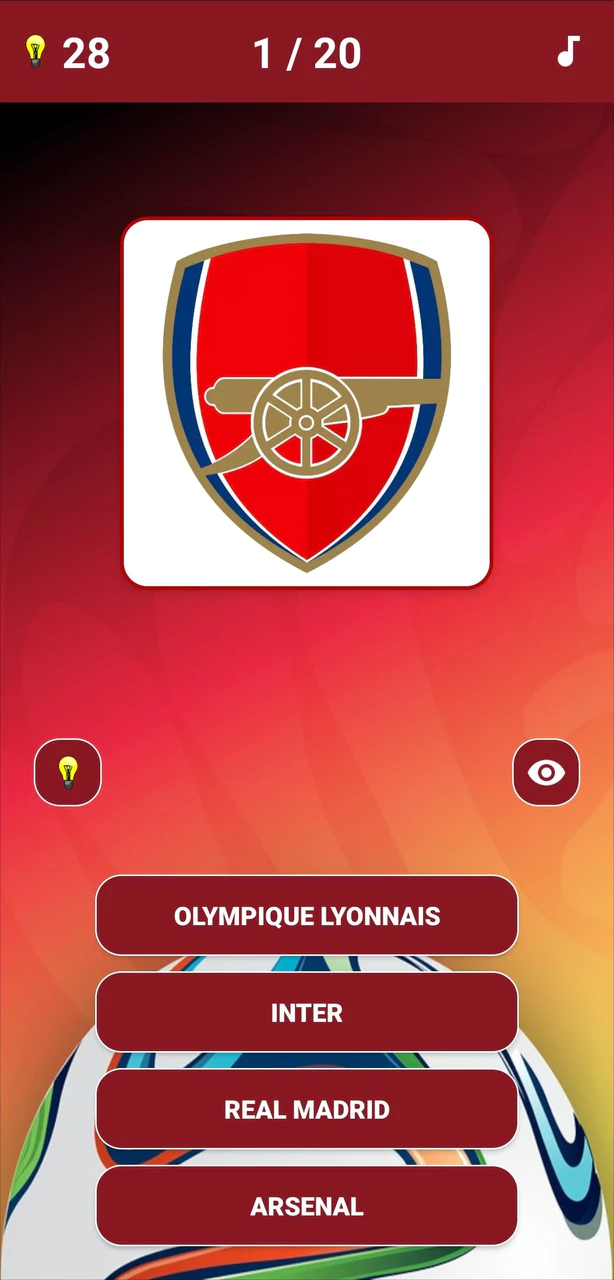Use the lightbulb hint button

[68, 772]
